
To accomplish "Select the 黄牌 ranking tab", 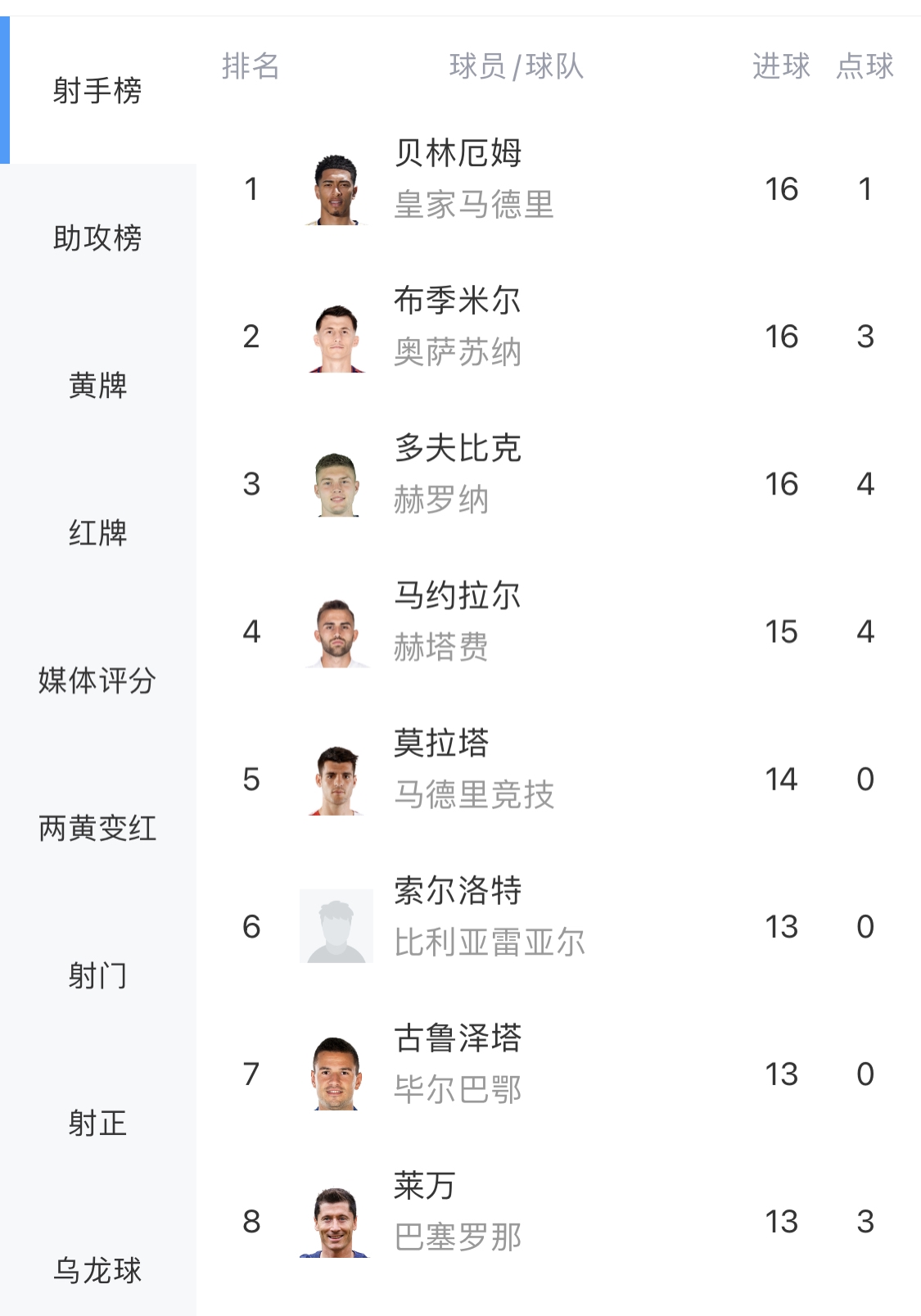I will (x=97, y=385).
